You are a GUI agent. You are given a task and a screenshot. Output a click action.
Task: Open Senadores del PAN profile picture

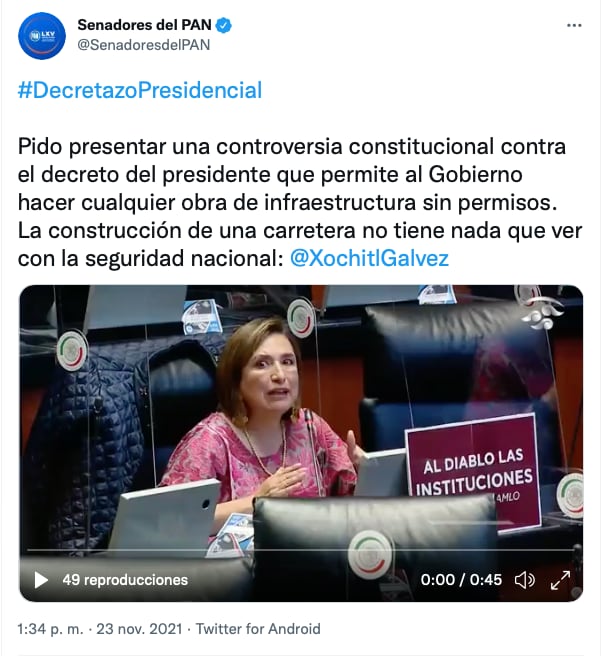[41, 35]
